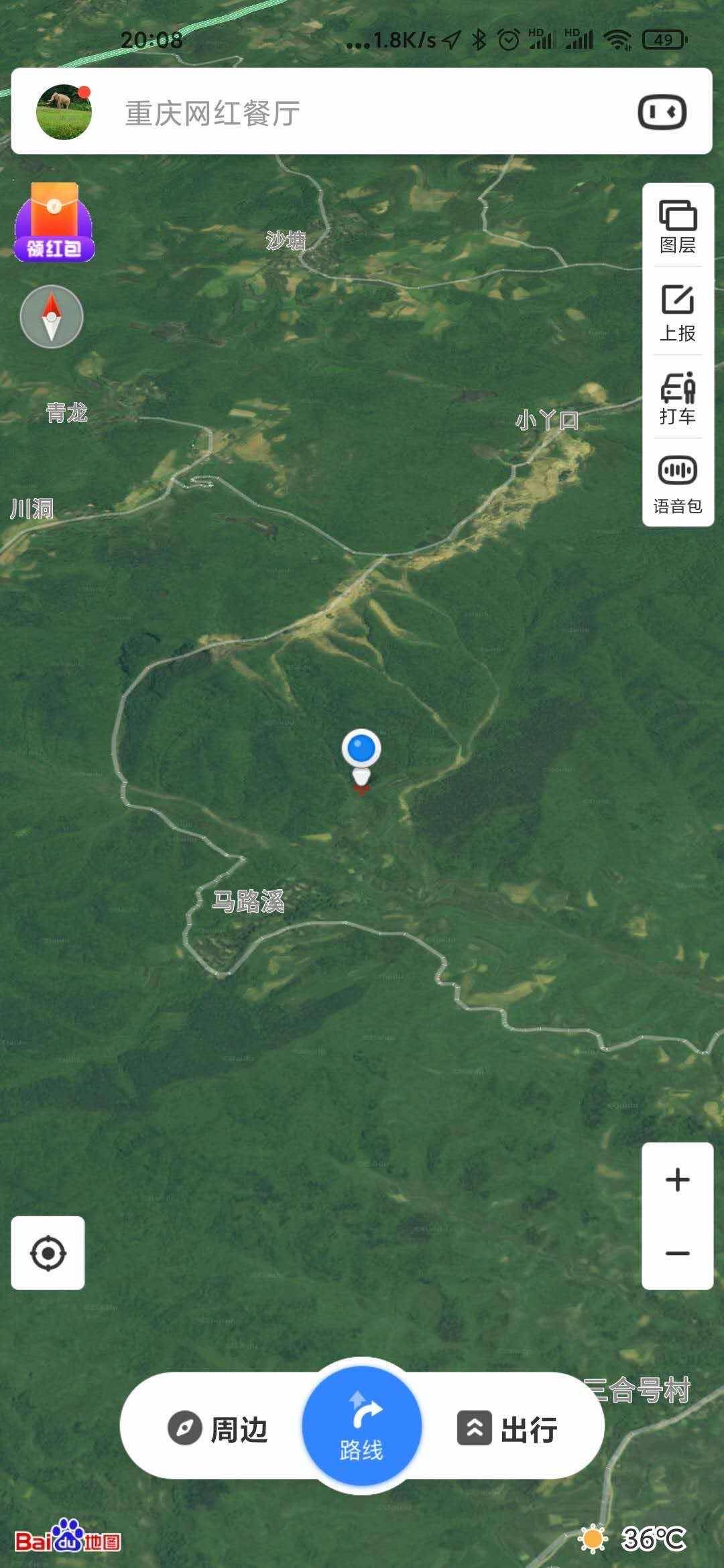Image resolution: width=724 pixels, height=1568 pixels.
Task: Zoom in with the plus button
Action: coord(678,1179)
